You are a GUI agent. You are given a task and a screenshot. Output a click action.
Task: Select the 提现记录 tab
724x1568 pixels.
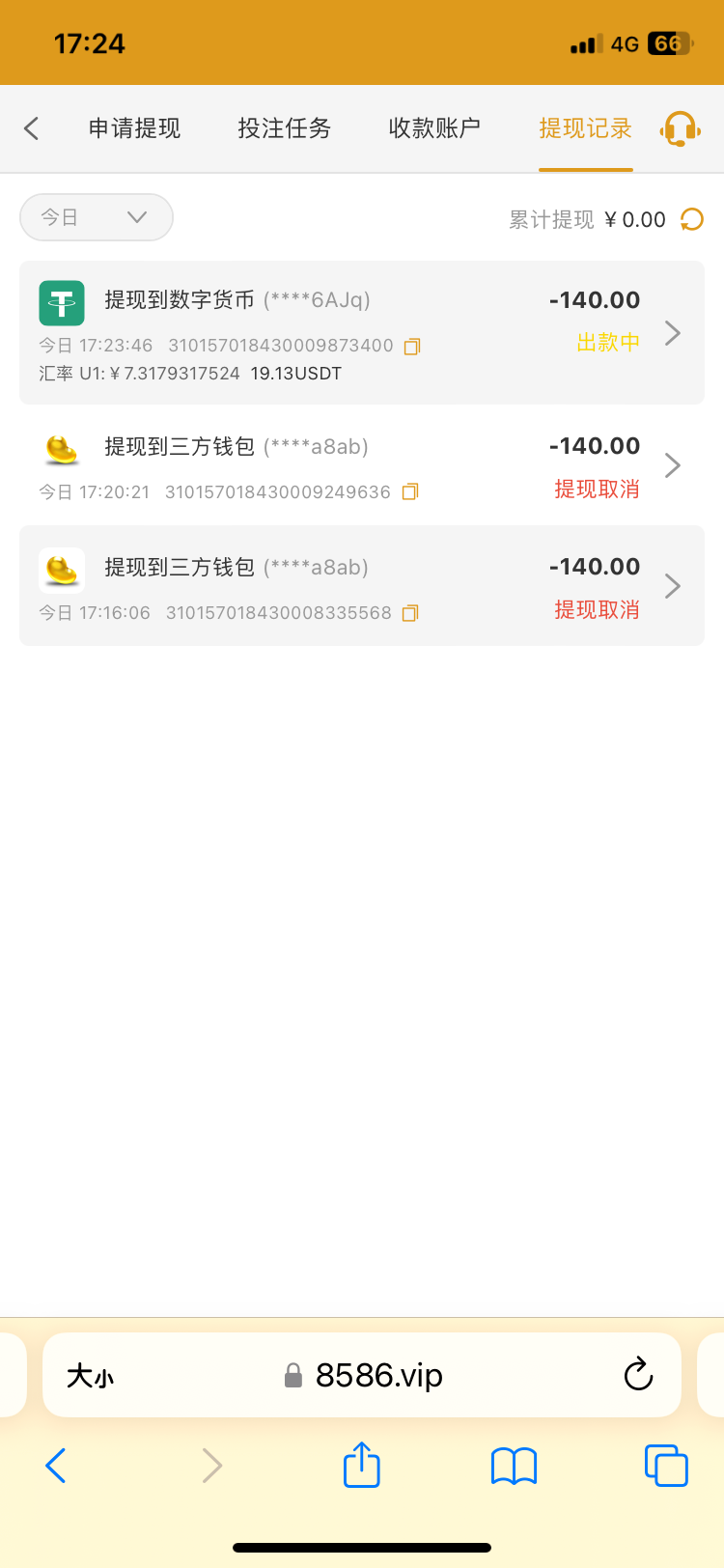point(585,128)
